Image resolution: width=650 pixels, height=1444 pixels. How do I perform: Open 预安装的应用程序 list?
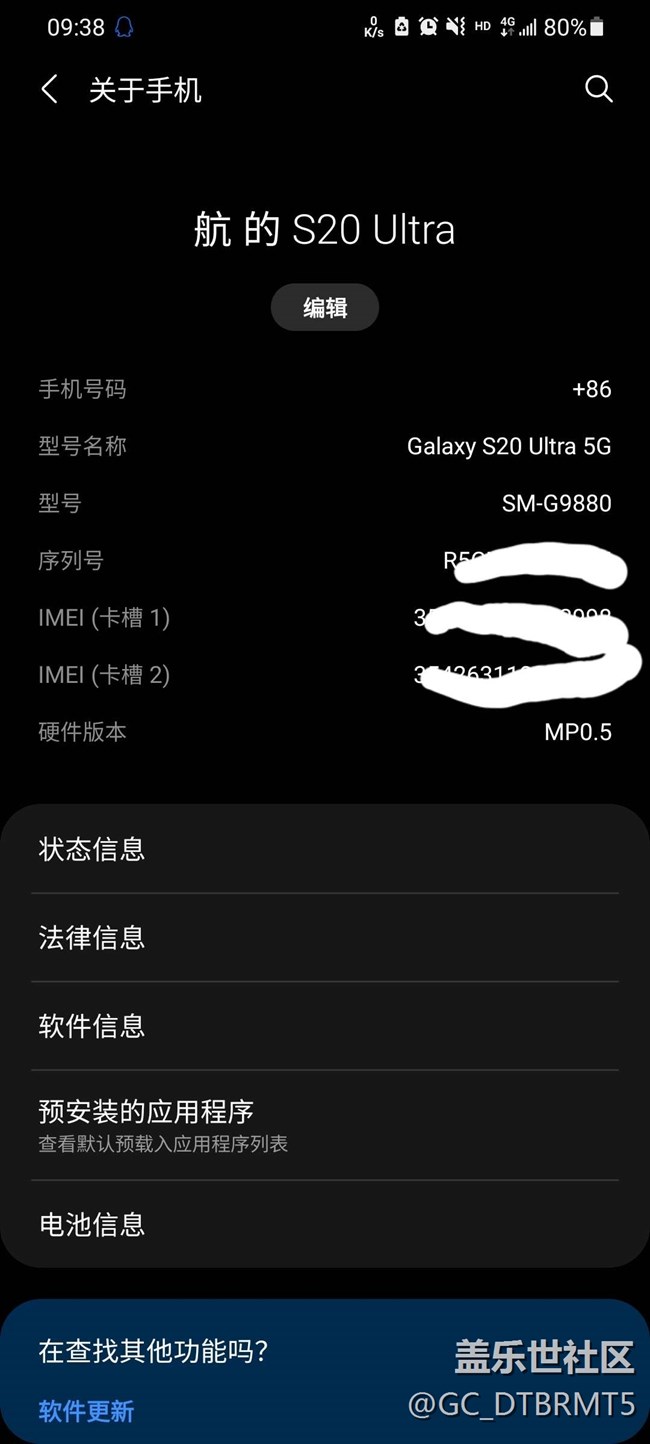tap(325, 1124)
